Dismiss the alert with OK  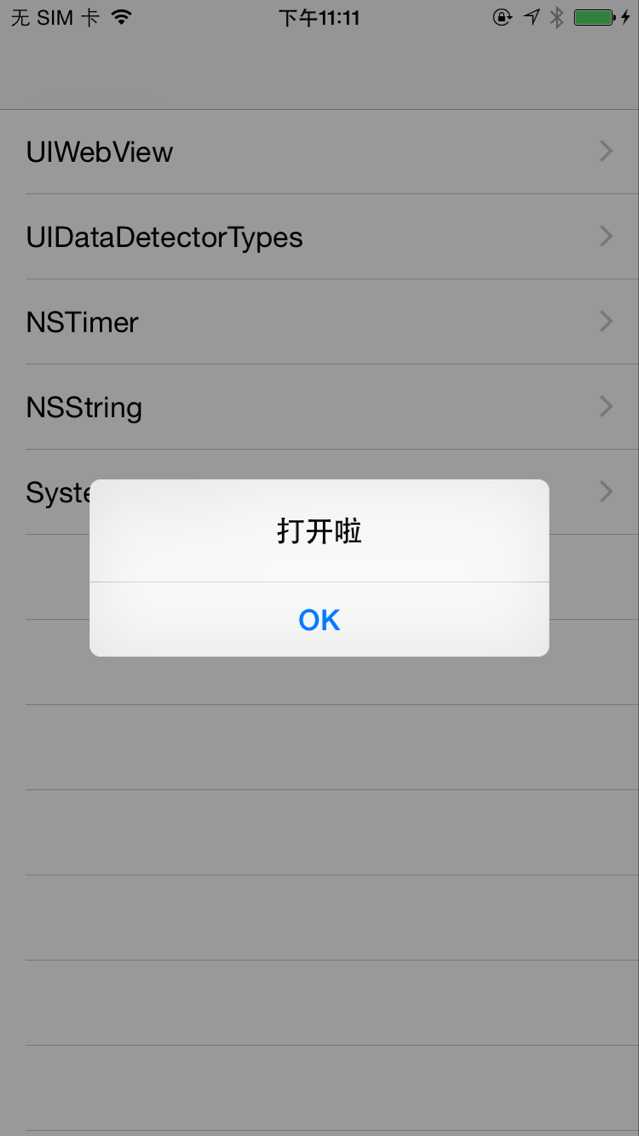click(319, 620)
